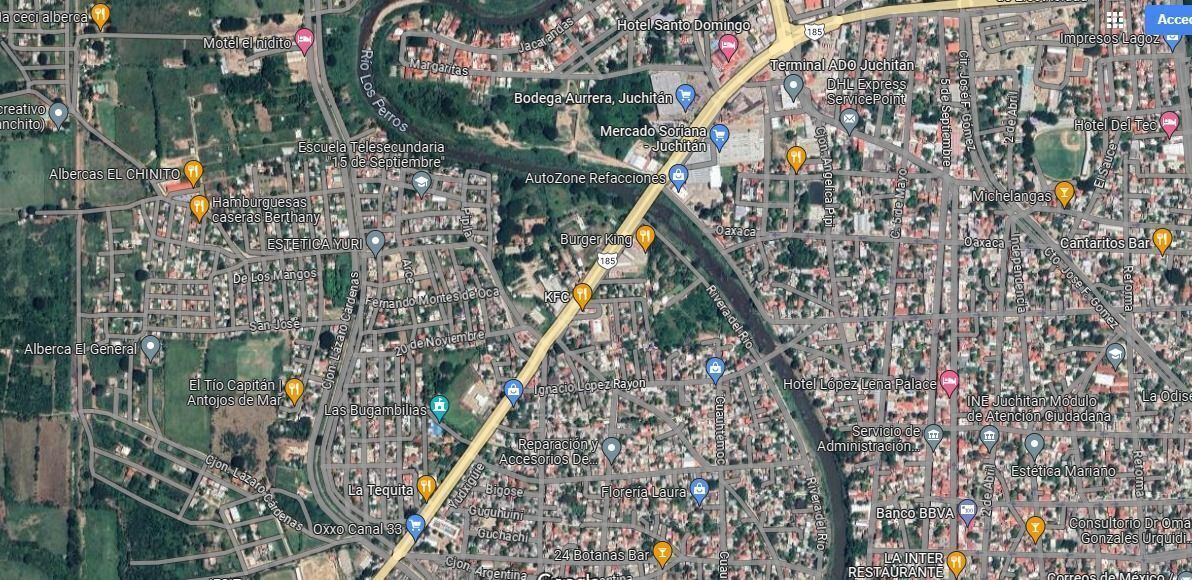Open the Hotel Santo Domingo pin
Image resolution: width=1192 pixels, height=580 pixels.
tap(729, 44)
